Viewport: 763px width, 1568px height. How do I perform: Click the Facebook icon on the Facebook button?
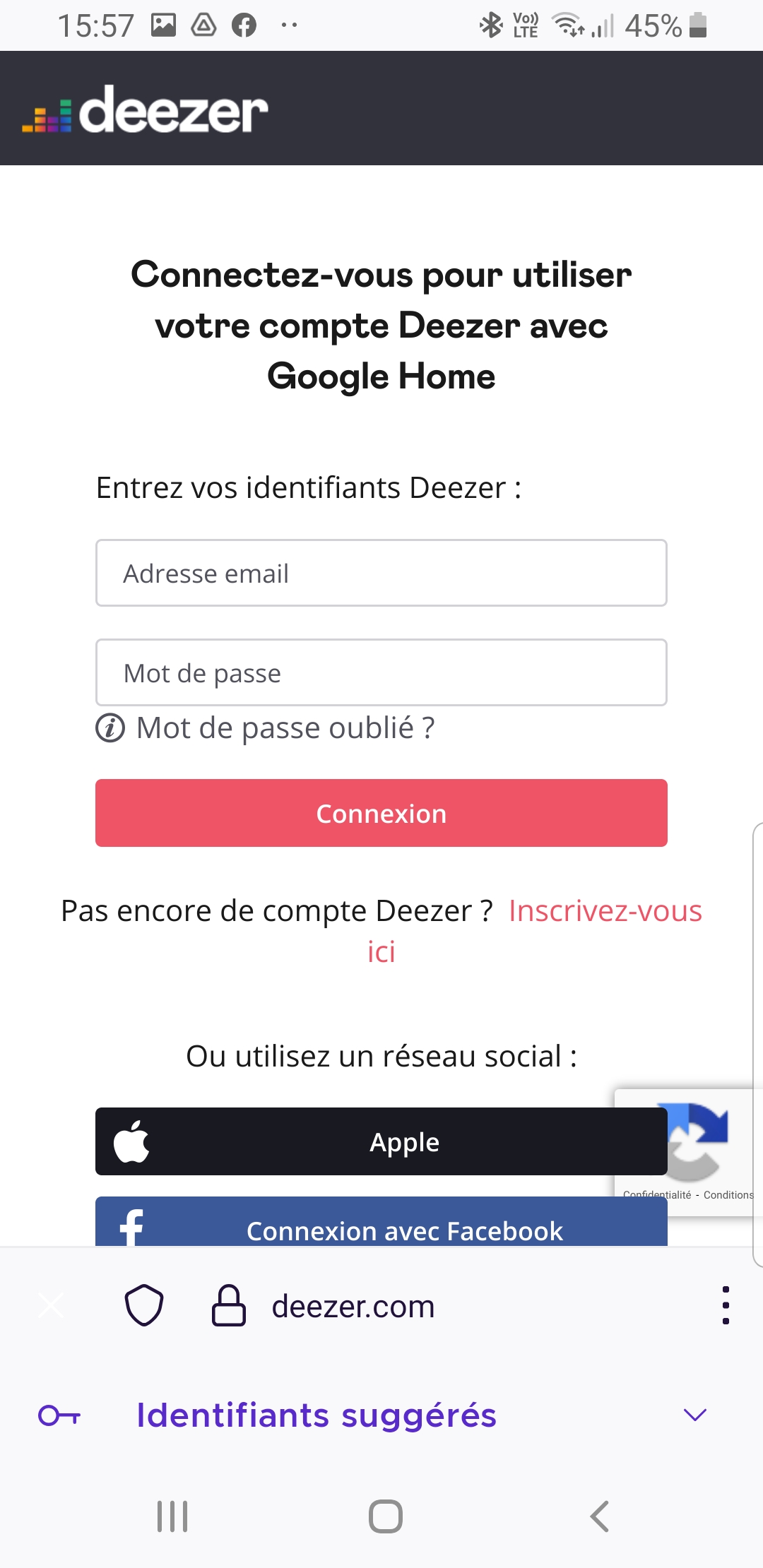(131, 1228)
